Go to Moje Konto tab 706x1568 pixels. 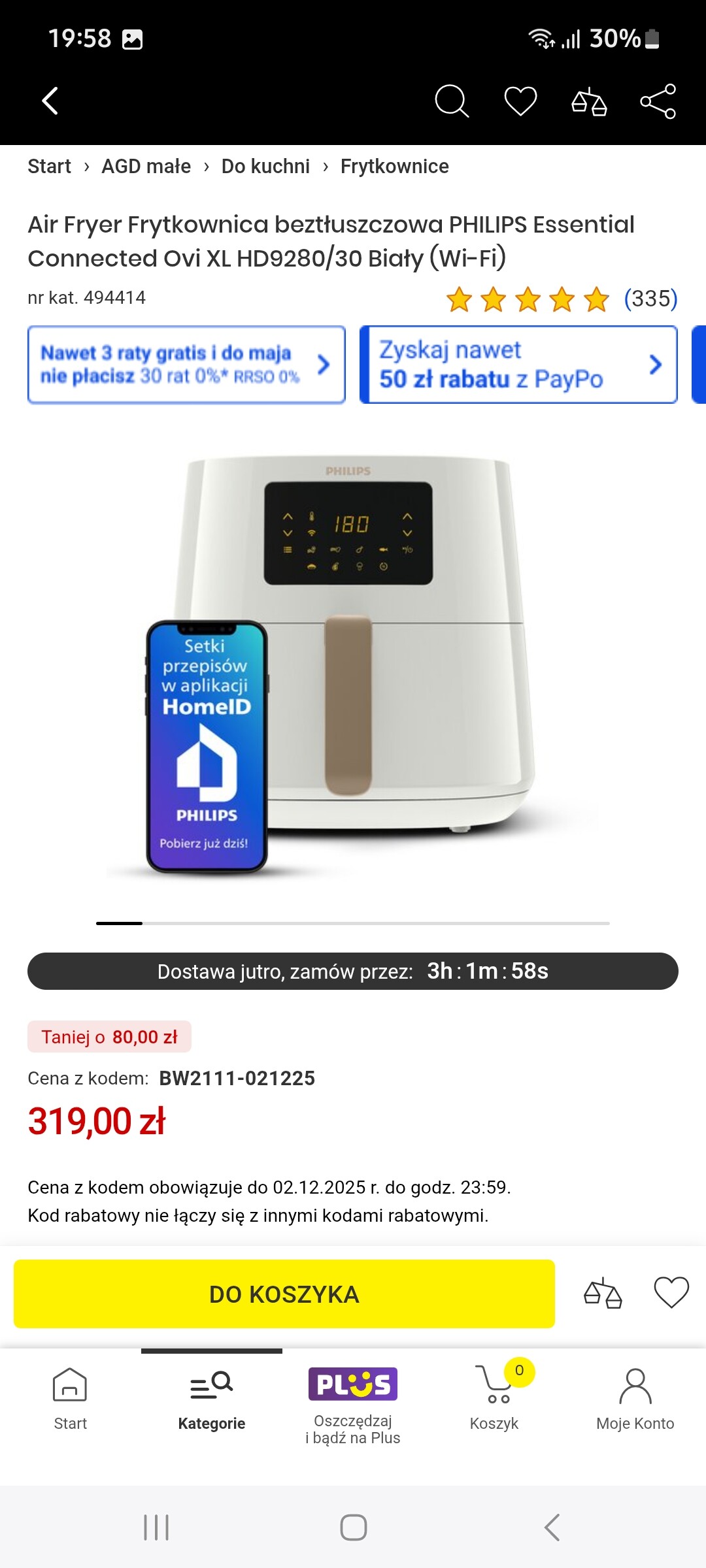point(635,1399)
